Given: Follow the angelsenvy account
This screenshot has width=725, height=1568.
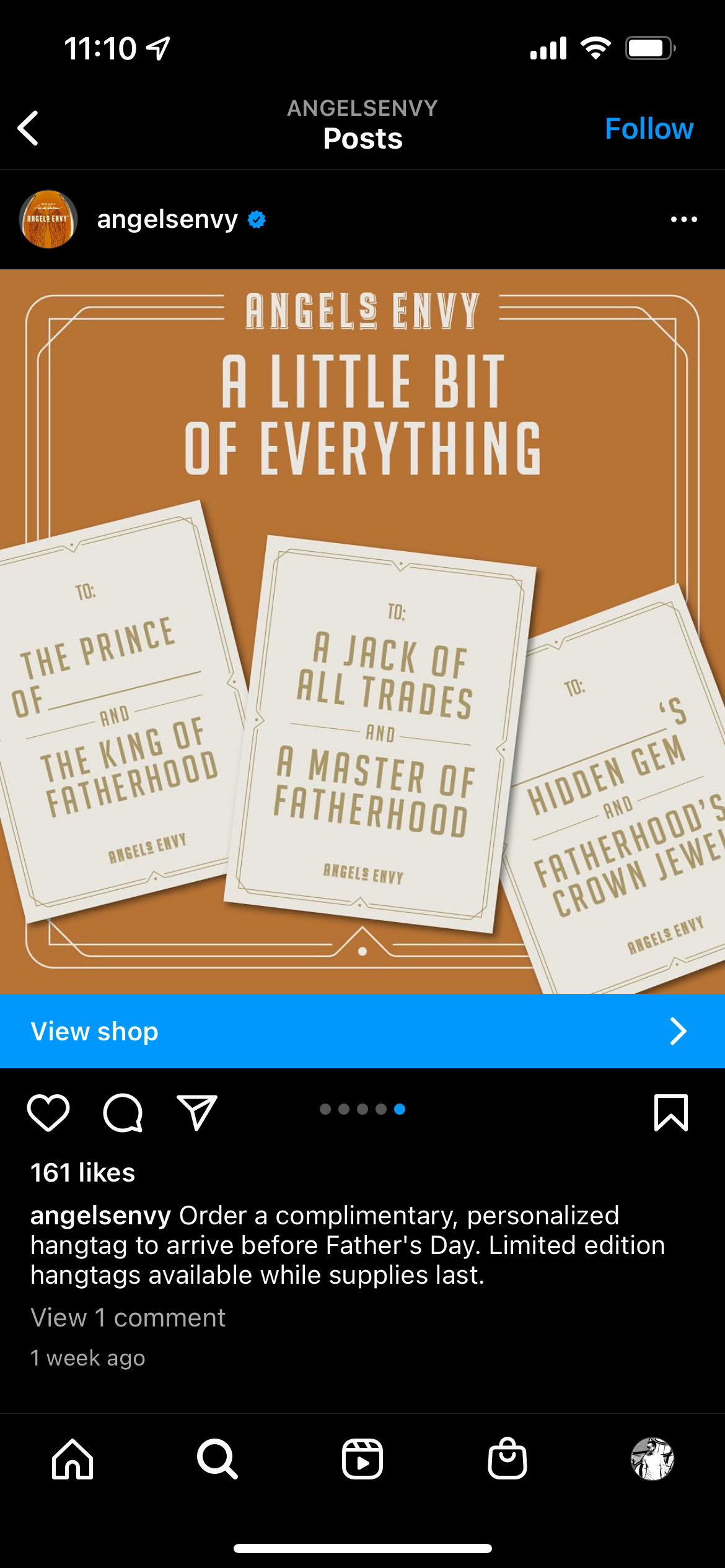Looking at the screenshot, I should click(649, 129).
